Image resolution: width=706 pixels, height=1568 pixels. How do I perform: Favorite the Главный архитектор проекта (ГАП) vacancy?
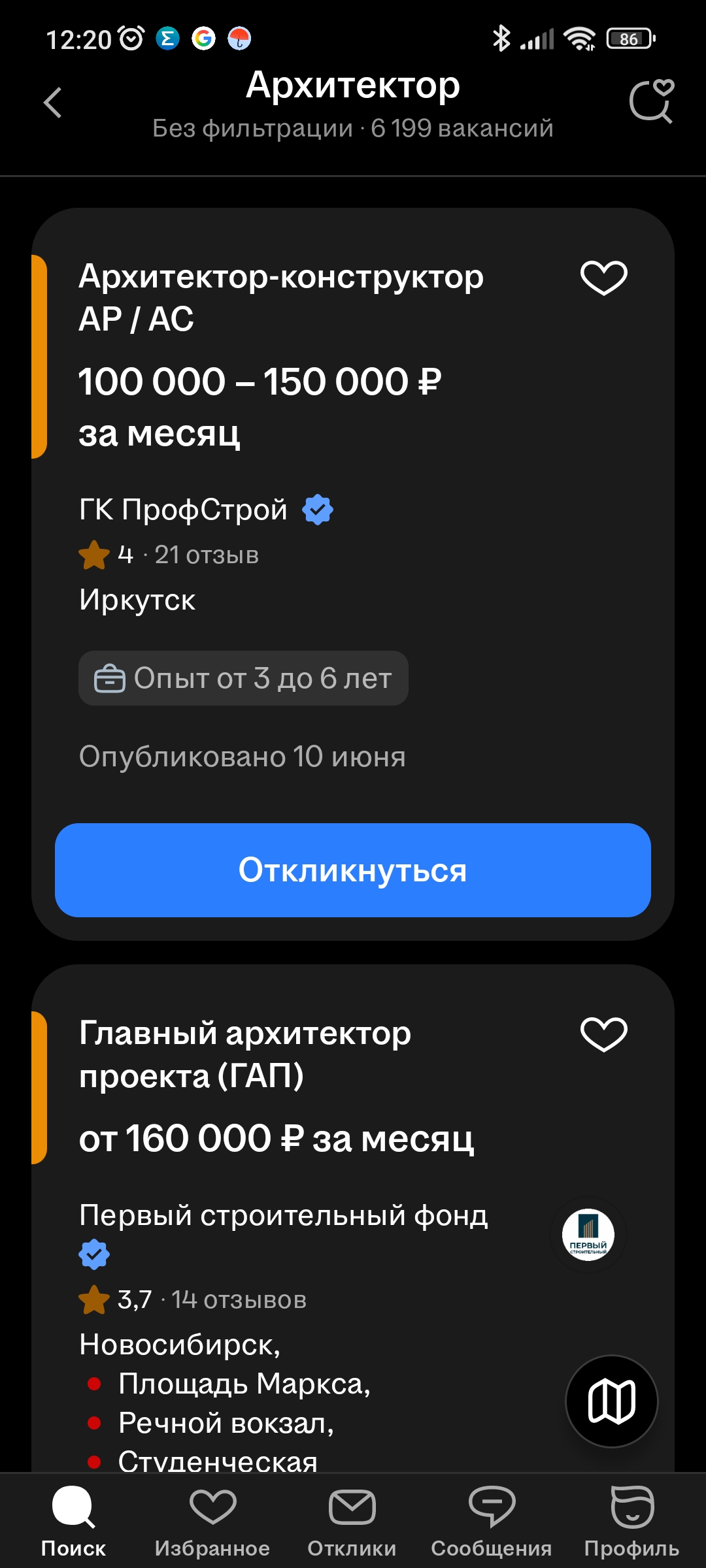tap(603, 1034)
